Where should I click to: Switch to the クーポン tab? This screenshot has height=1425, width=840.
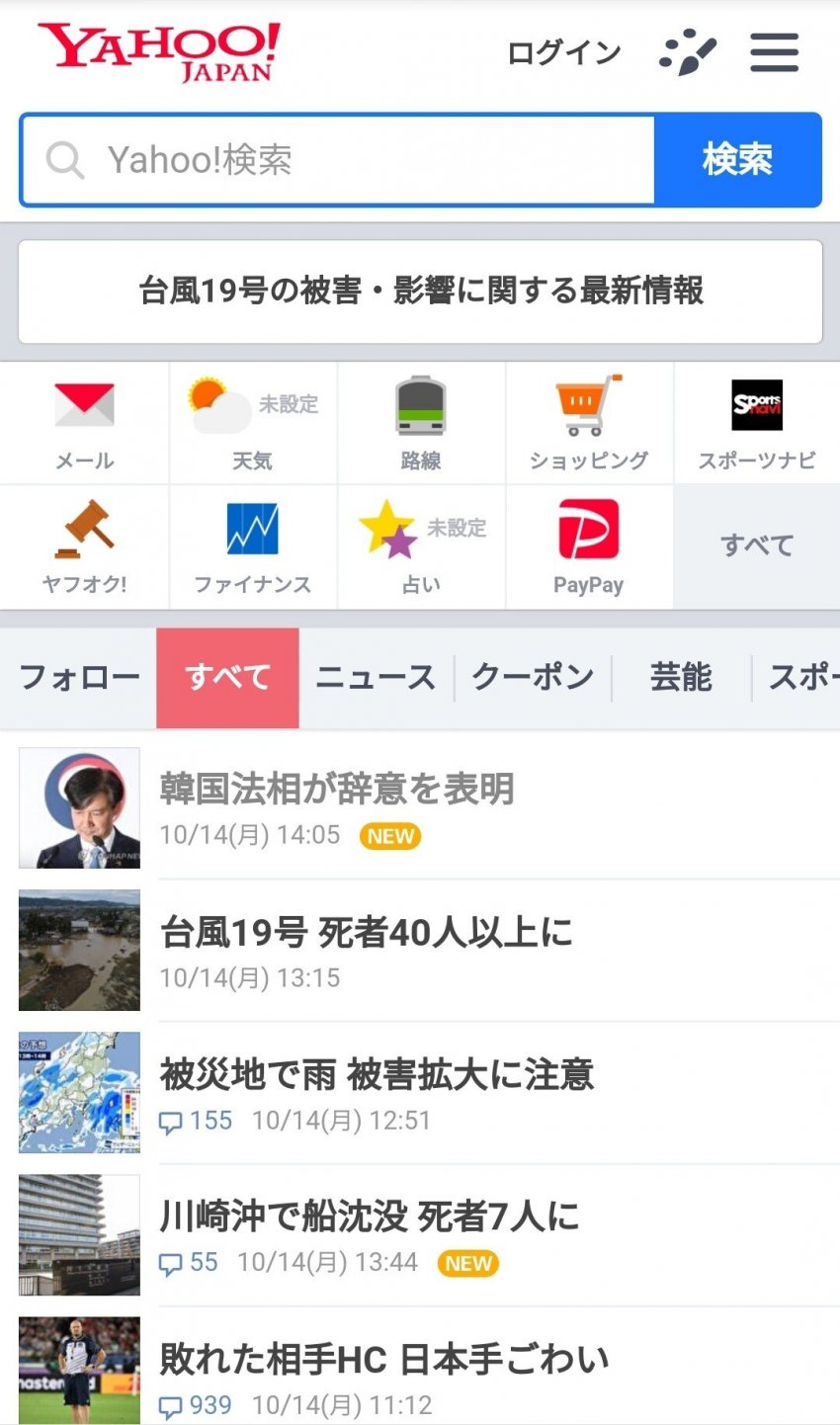tap(533, 678)
